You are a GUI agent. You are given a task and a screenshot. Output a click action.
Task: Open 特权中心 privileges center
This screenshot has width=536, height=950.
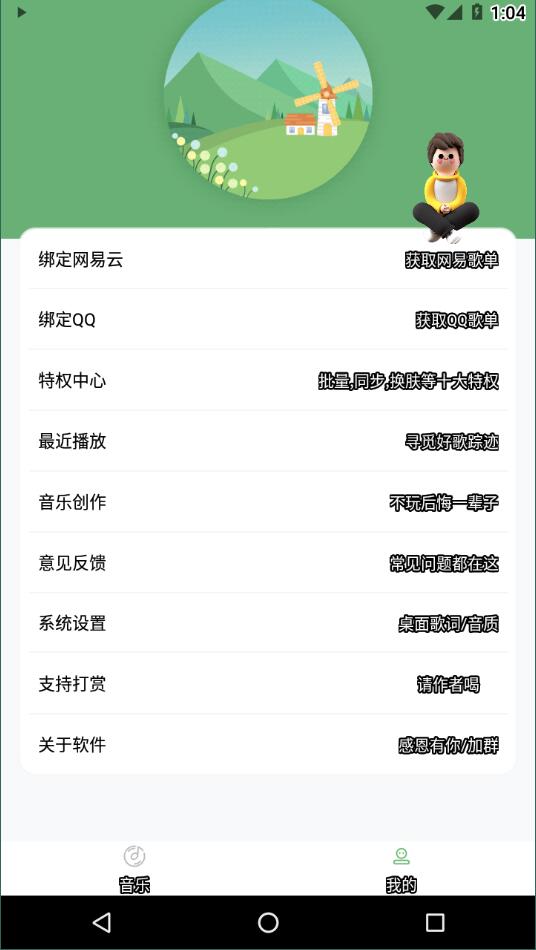[268, 380]
